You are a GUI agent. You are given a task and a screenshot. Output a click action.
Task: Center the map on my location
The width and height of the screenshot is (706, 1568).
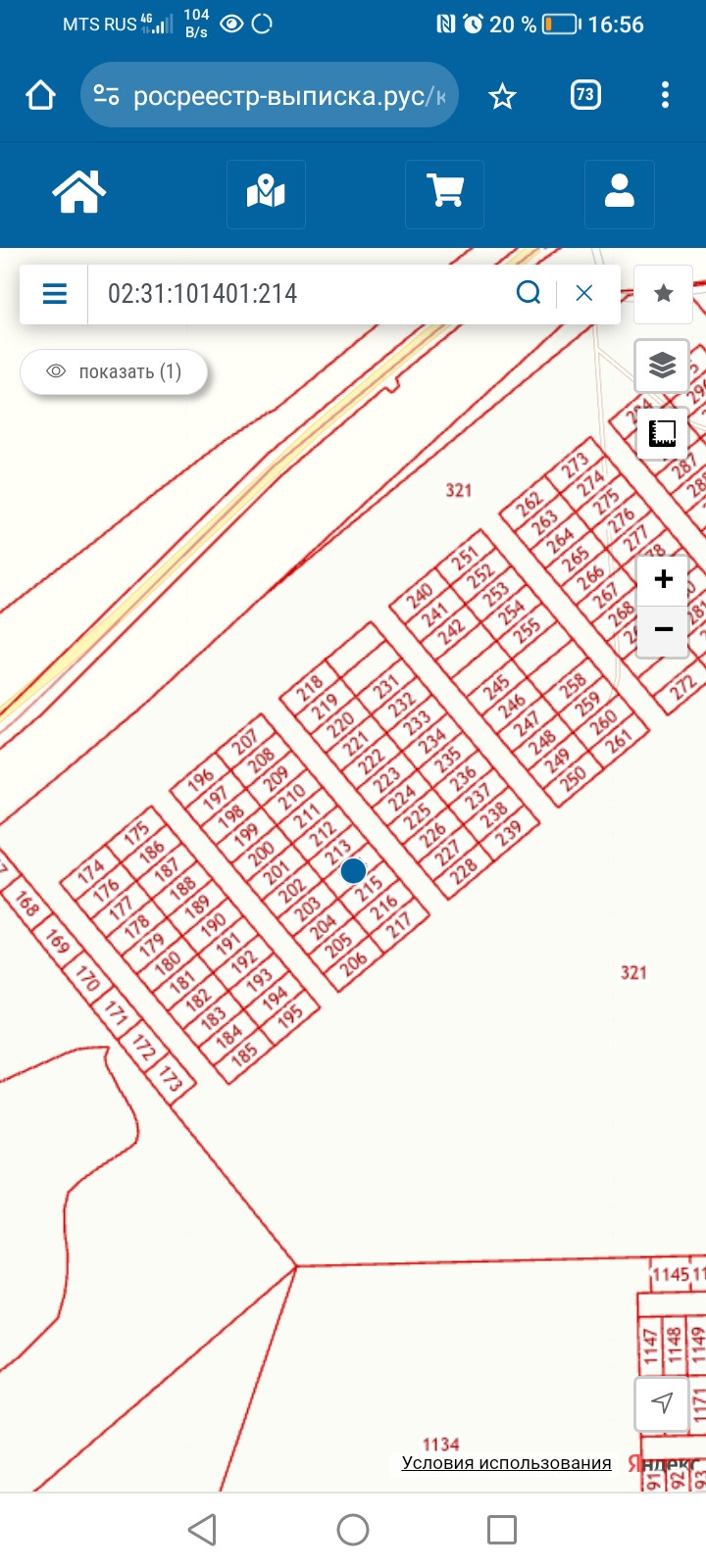tap(663, 1402)
